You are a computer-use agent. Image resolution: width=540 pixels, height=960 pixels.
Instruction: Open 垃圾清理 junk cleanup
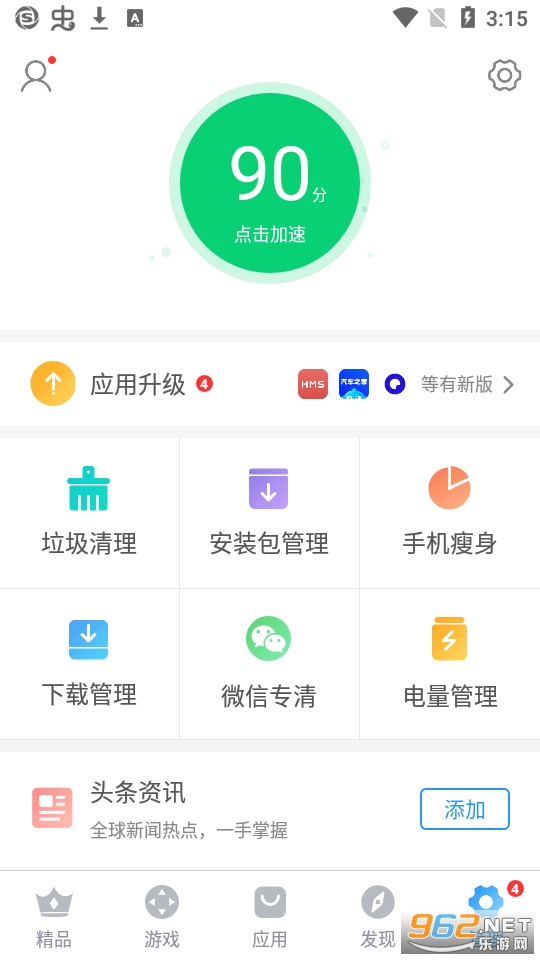[x=89, y=513]
